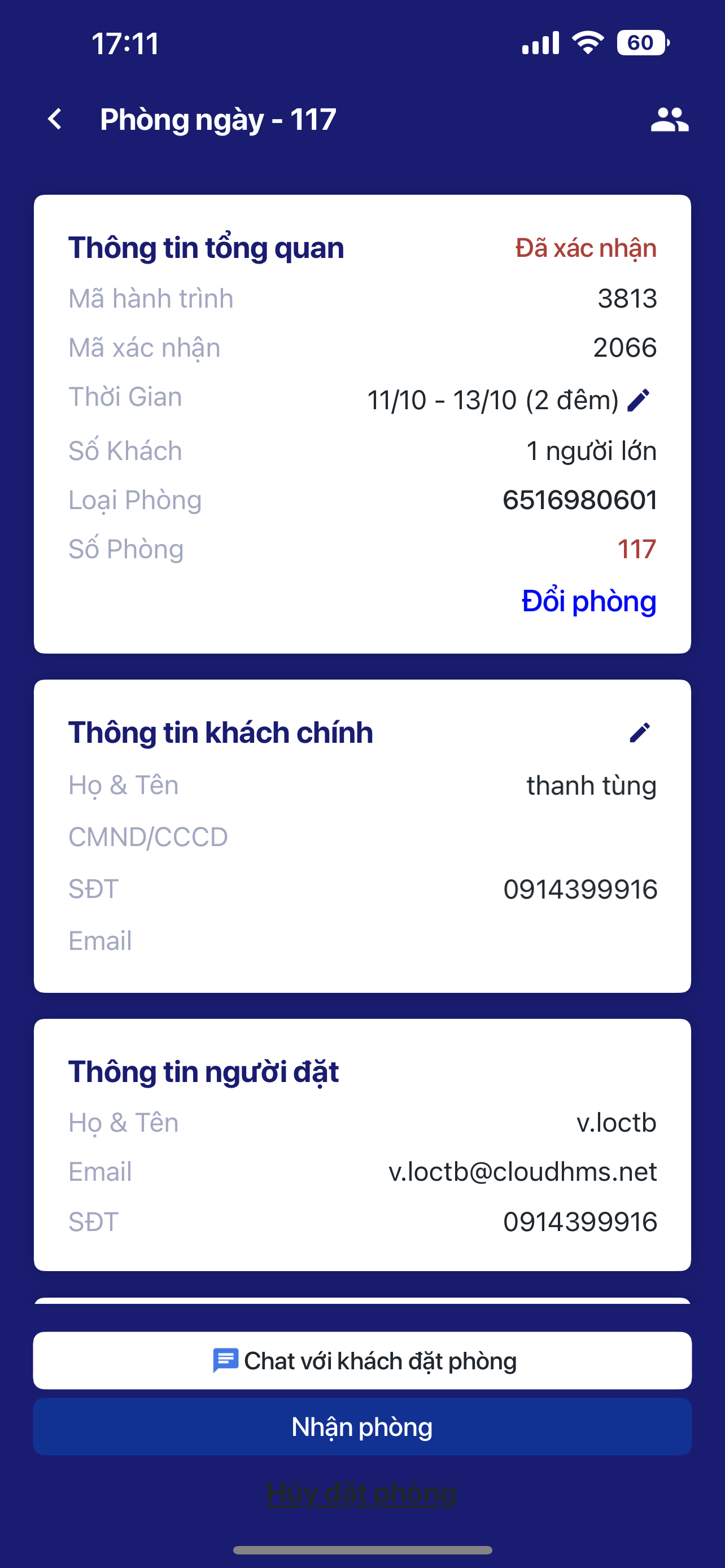Cancel booking via Hủy đặt phòng
725x1568 pixels.
coord(361,1493)
